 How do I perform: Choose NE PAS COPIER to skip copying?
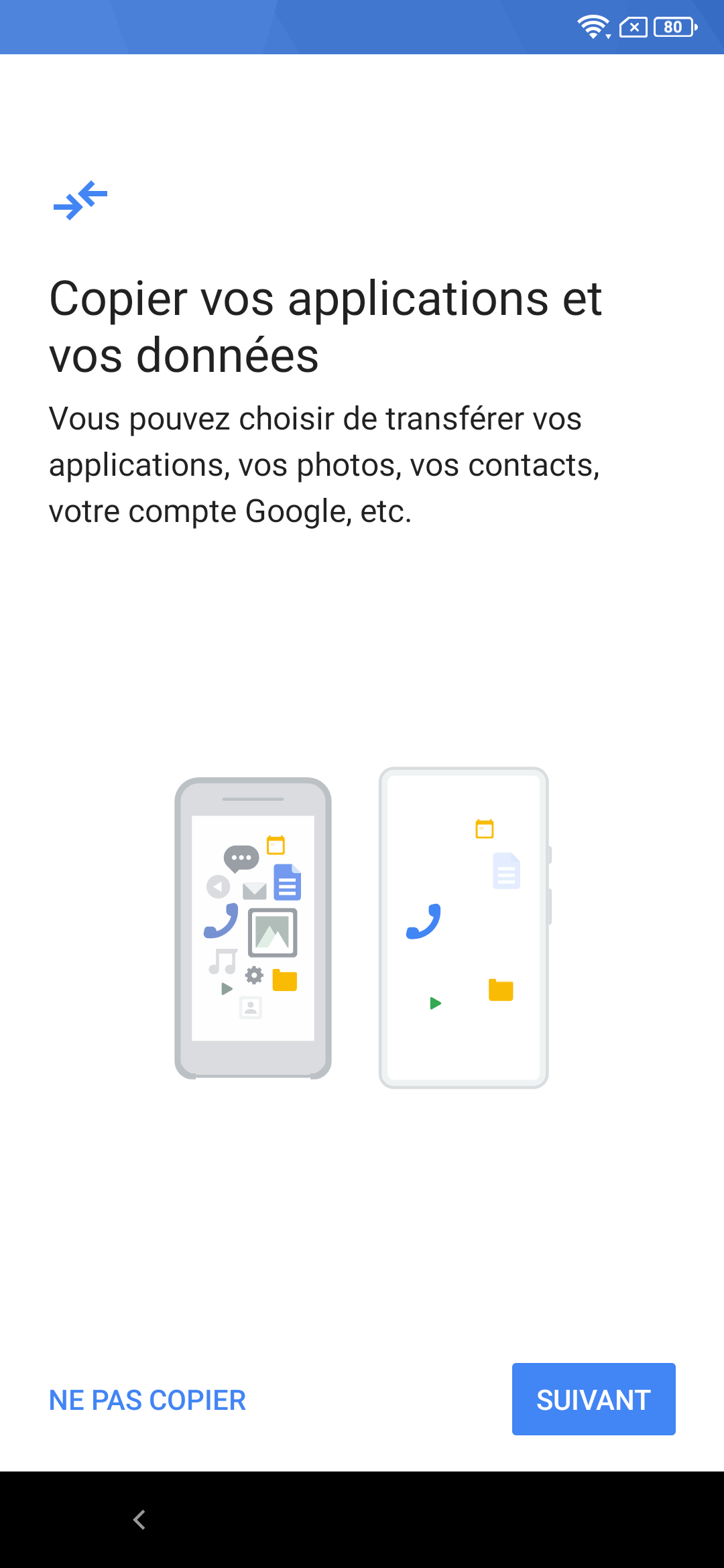[x=147, y=1400]
